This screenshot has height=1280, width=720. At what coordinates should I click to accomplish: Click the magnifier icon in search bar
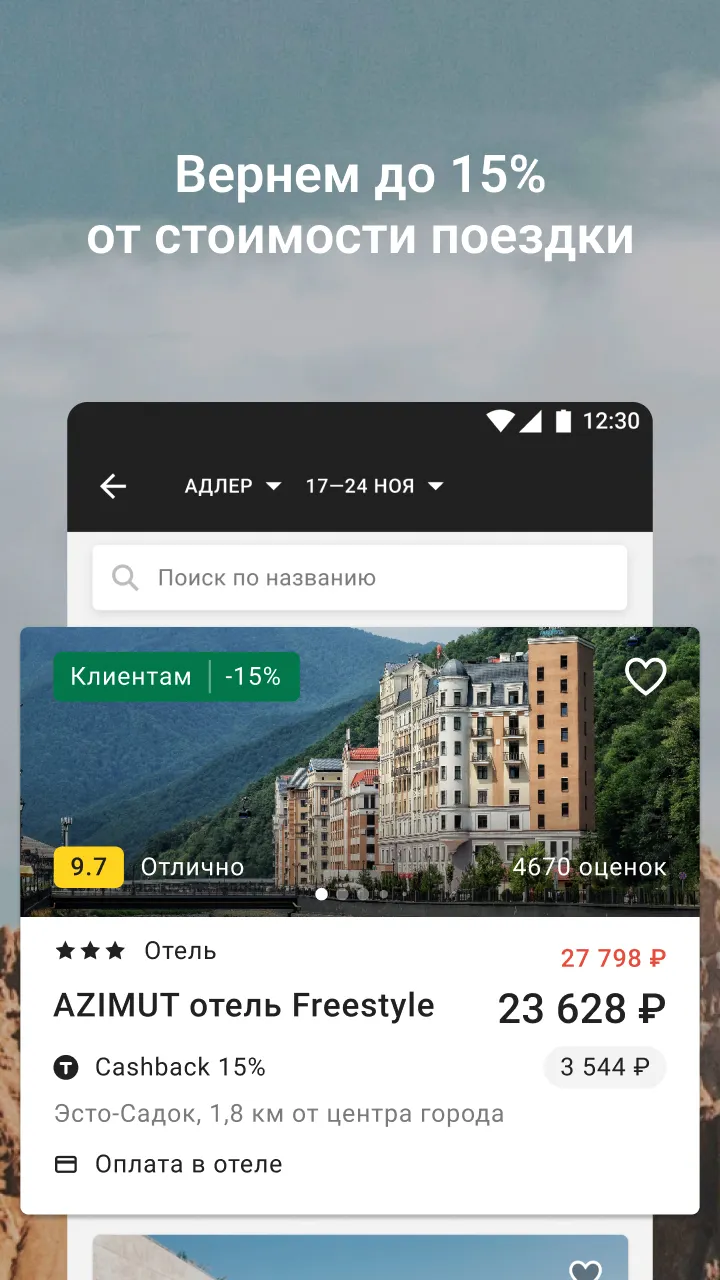[124, 577]
